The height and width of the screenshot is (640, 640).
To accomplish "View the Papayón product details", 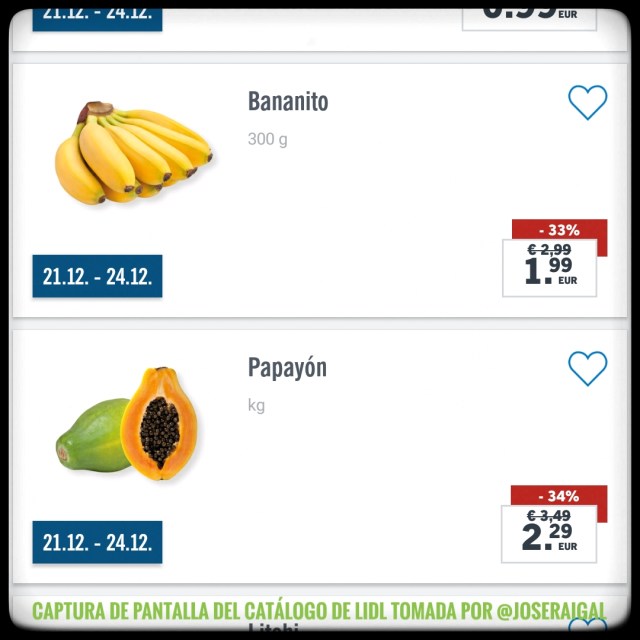I will [287, 368].
